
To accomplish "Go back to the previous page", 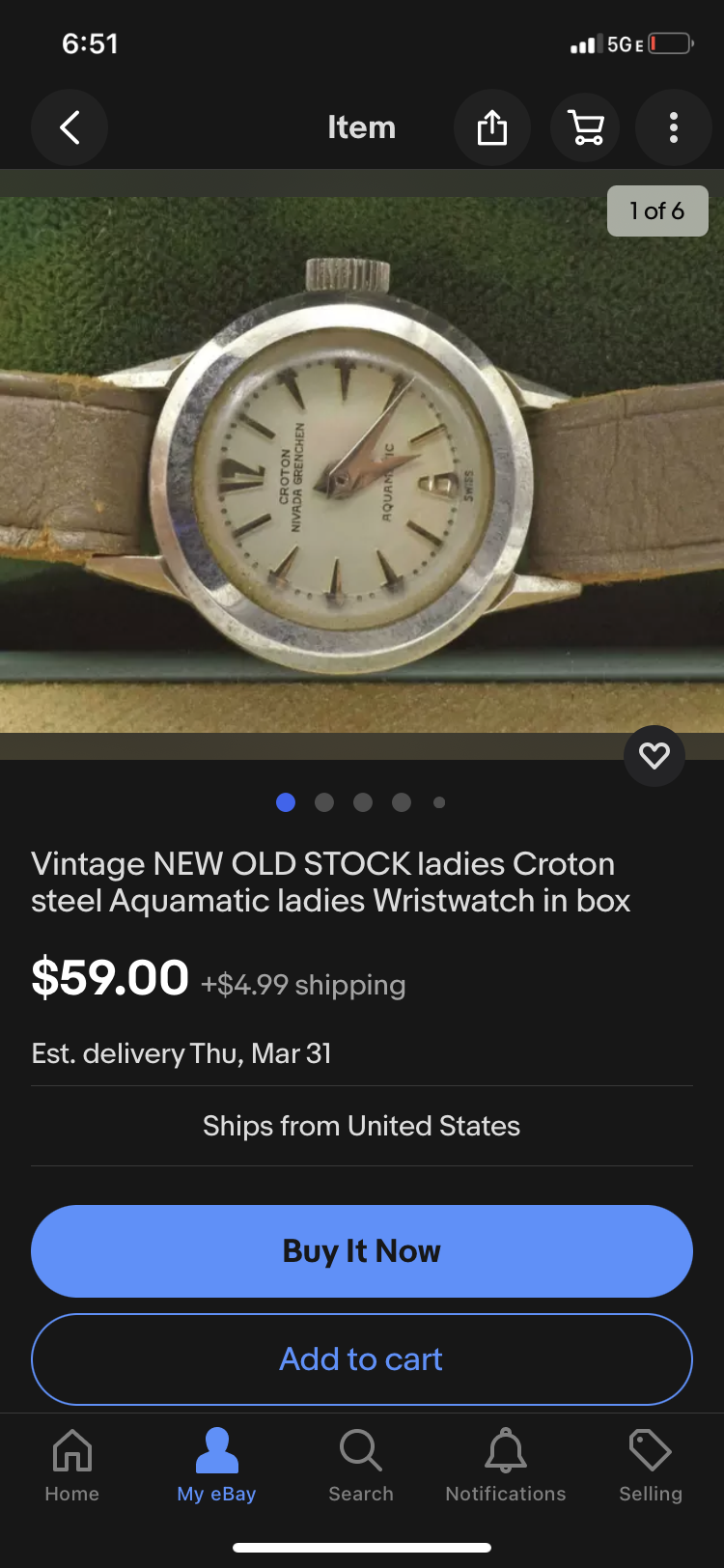I will [x=70, y=127].
